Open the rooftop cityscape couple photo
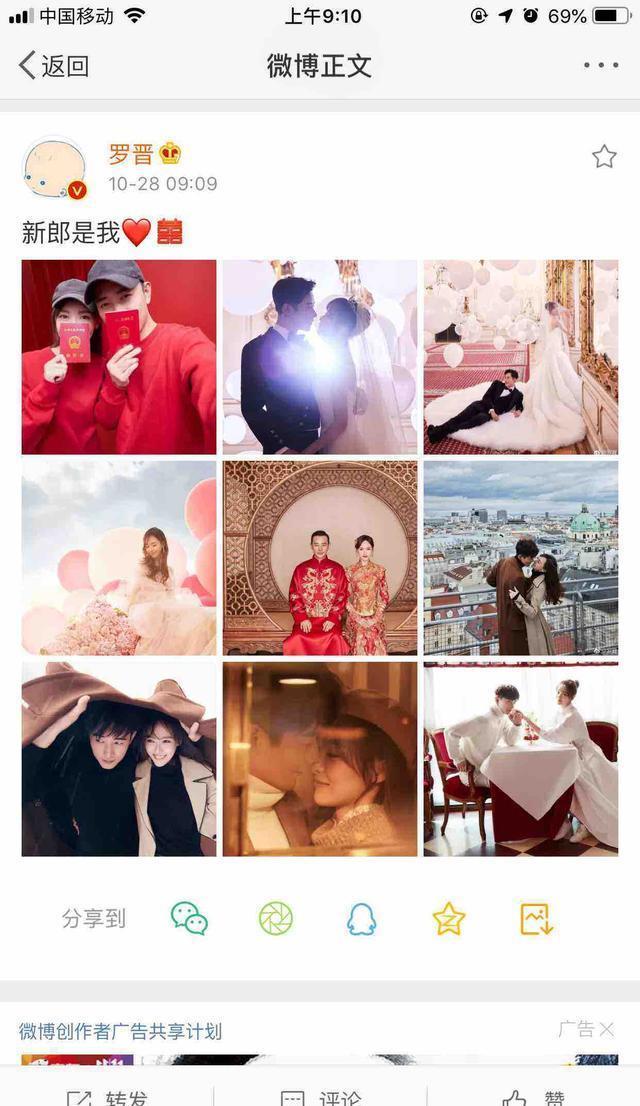 point(521,558)
